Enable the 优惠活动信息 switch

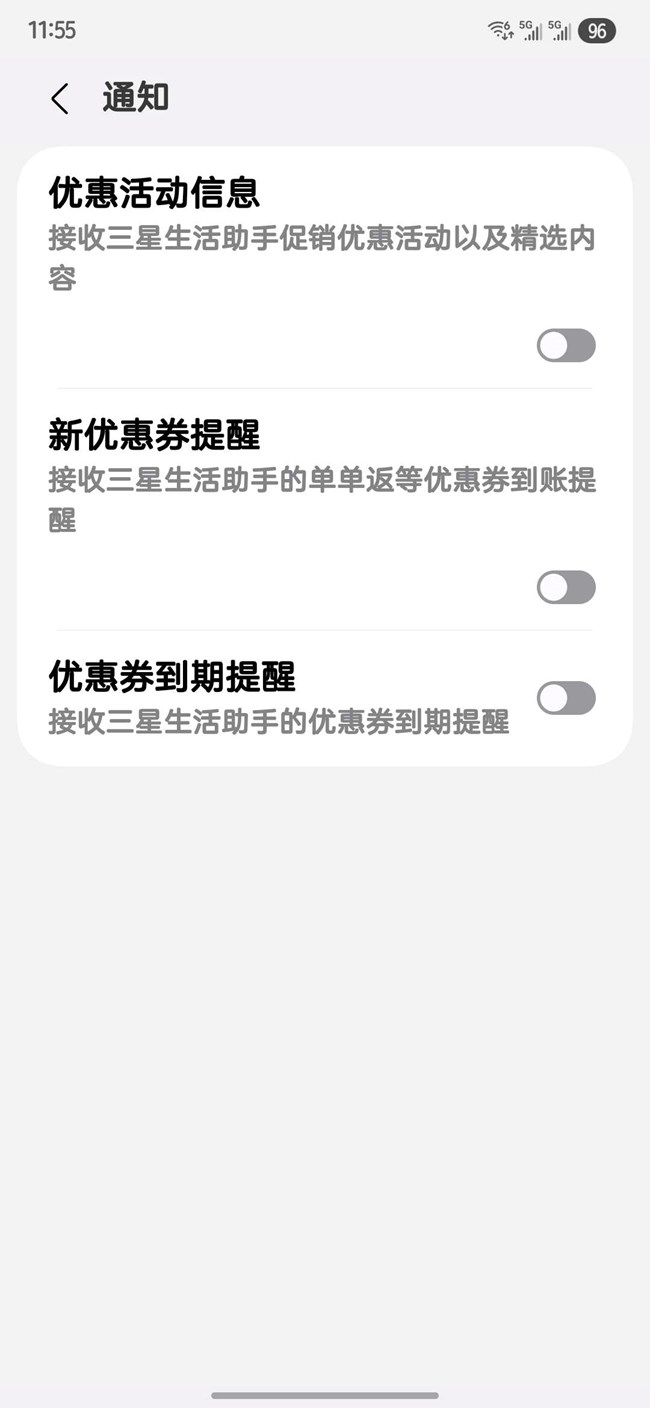566,346
